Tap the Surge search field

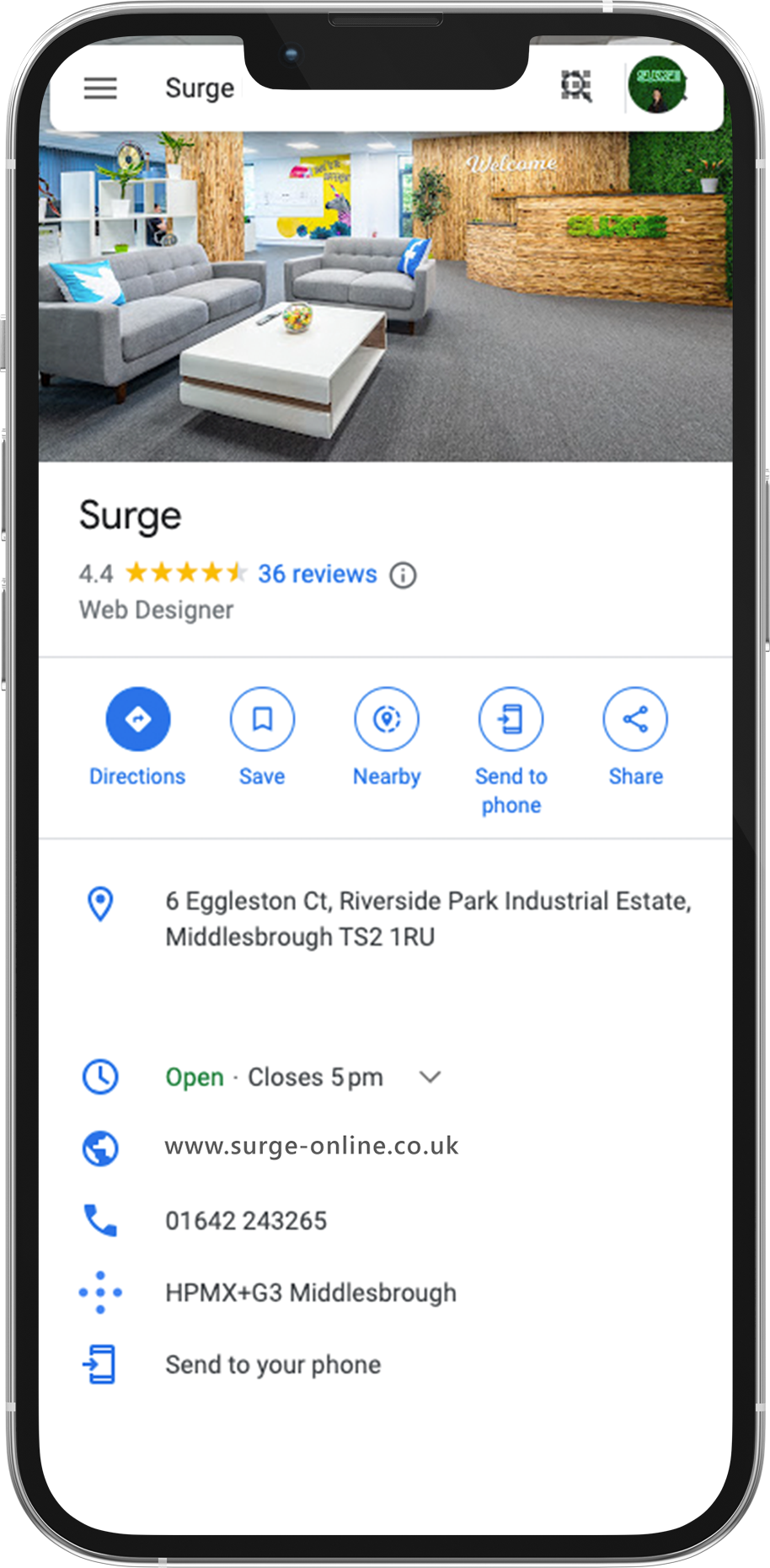[200, 88]
